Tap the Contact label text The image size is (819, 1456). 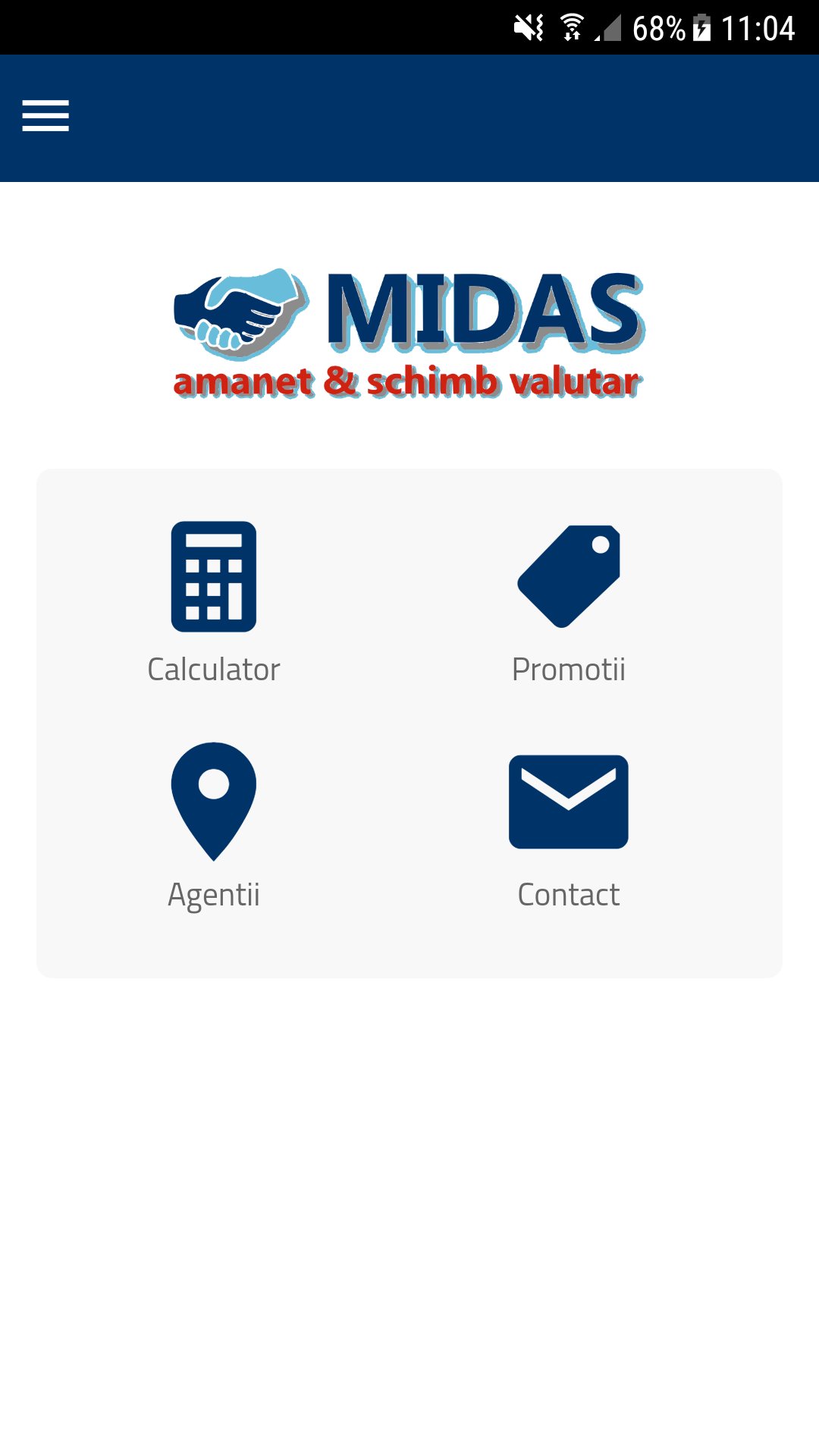pyautogui.click(x=568, y=894)
